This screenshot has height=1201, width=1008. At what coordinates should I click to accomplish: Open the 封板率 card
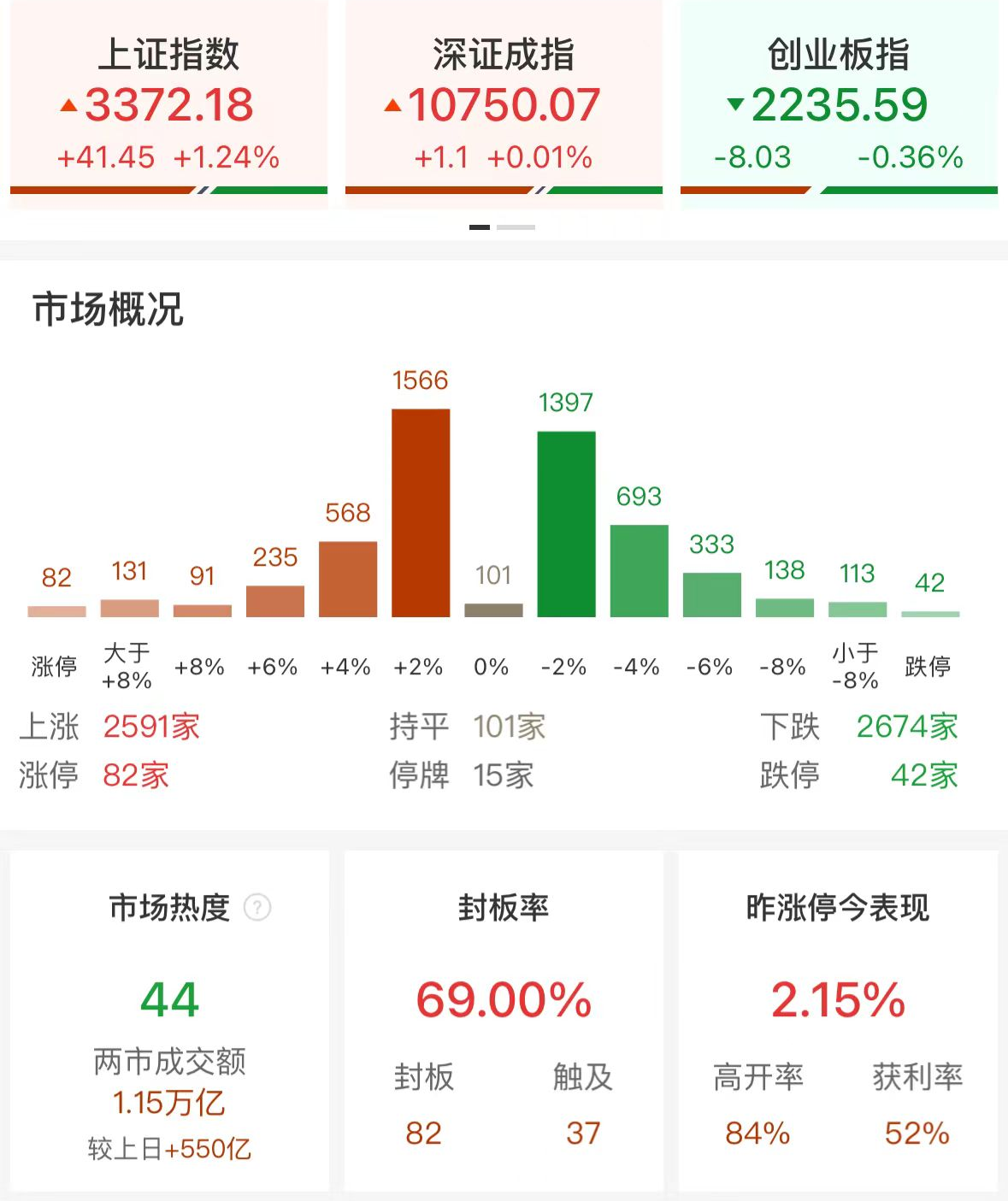[x=504, y=1021]
